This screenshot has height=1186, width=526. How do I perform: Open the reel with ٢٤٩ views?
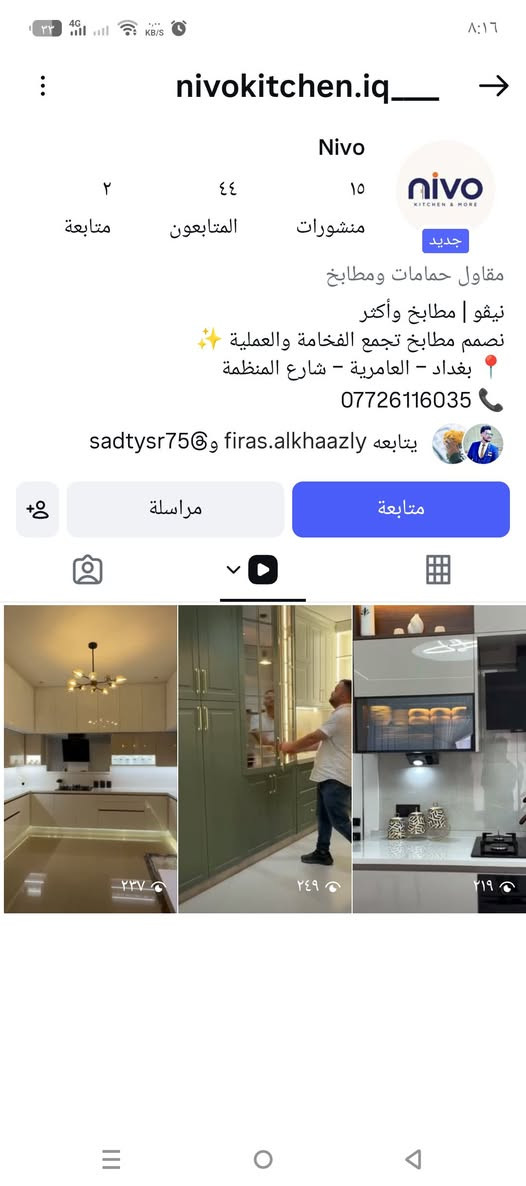click(x=265, y=759)
